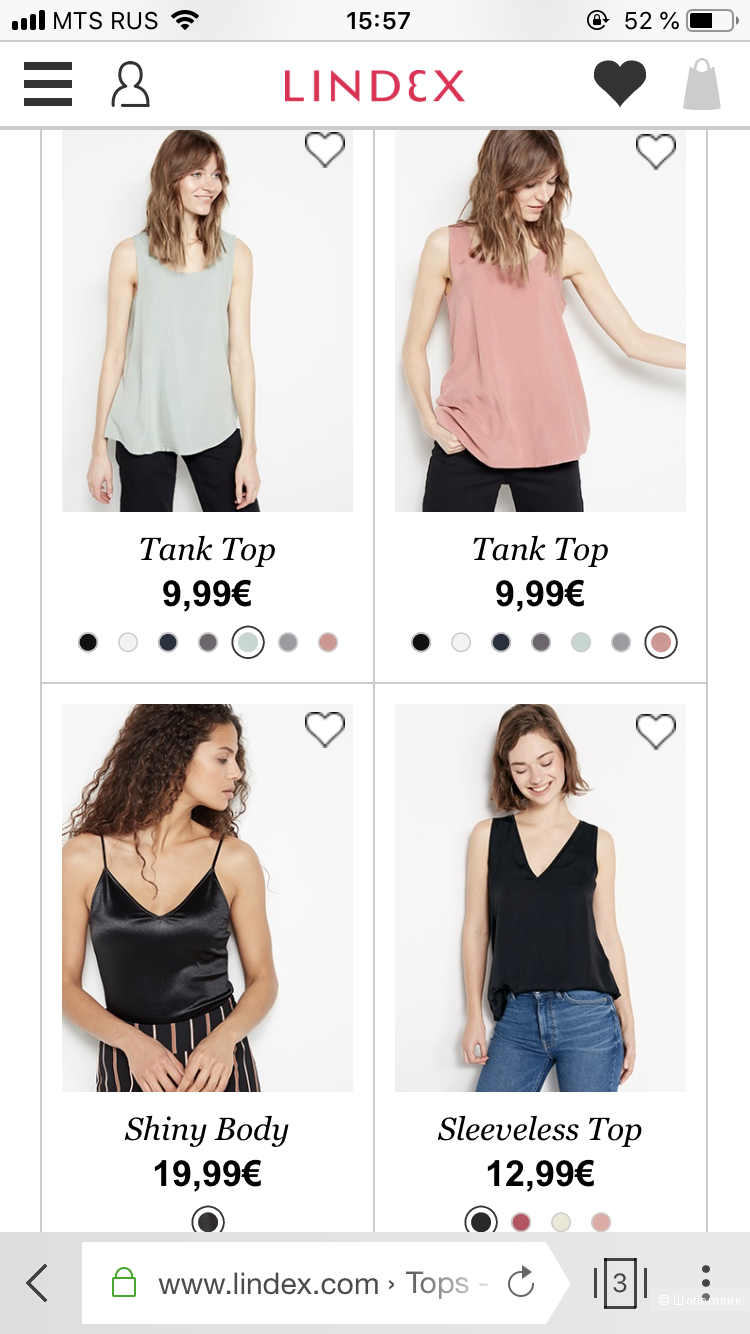
Task: Select black swatch on mint Tank Top
Action: pyautogui.click(x=88, y=642)
